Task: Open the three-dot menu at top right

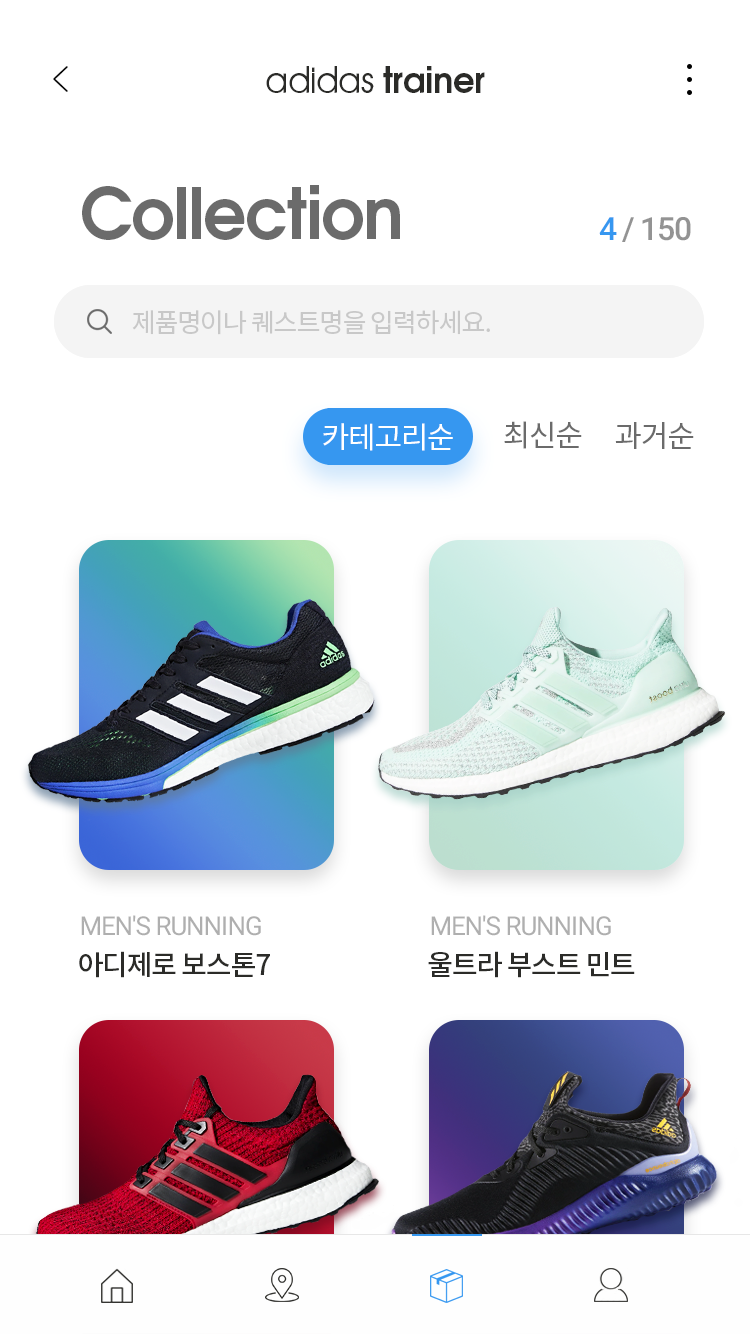Action: click(x=689, y=79)
